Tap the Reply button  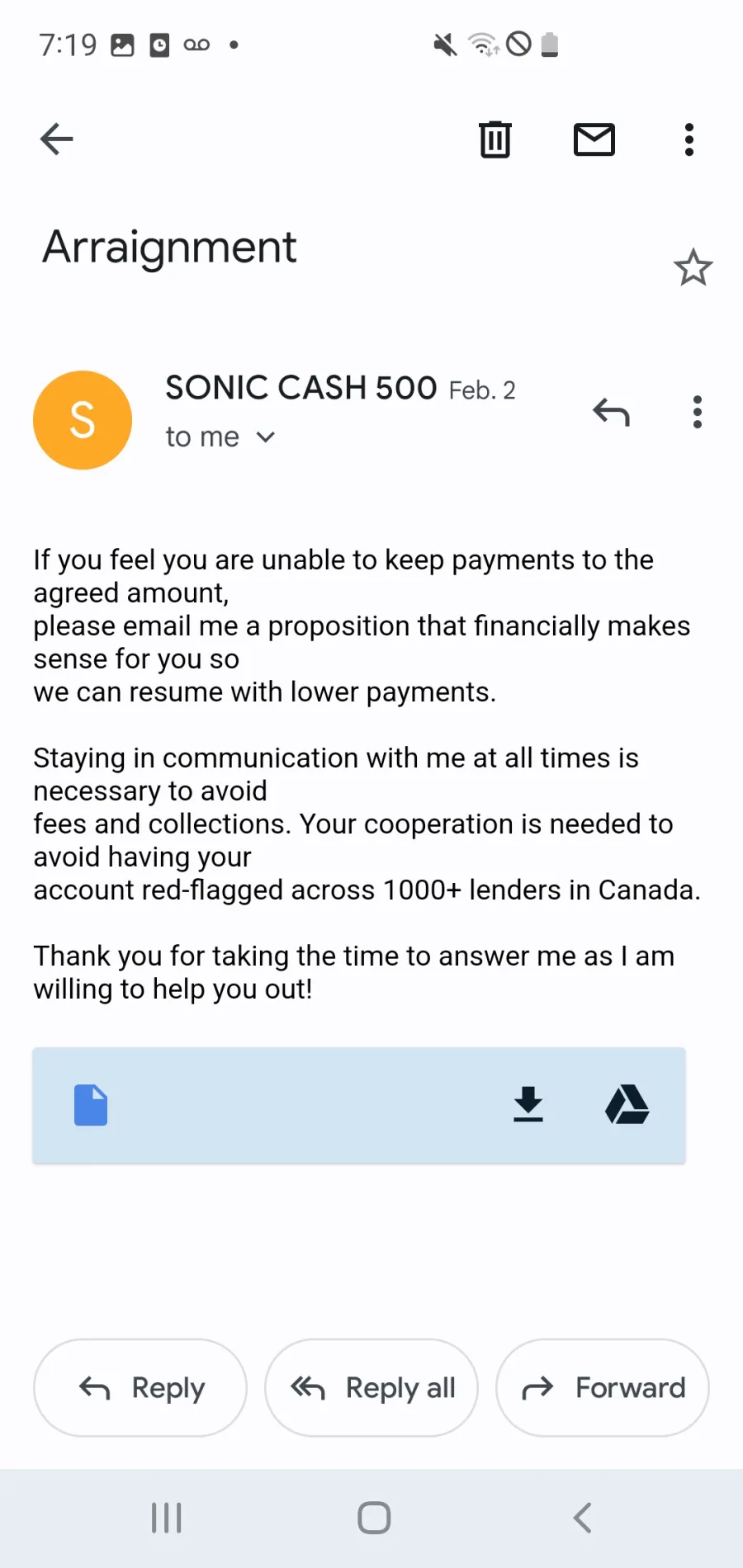coord(140,1388)
